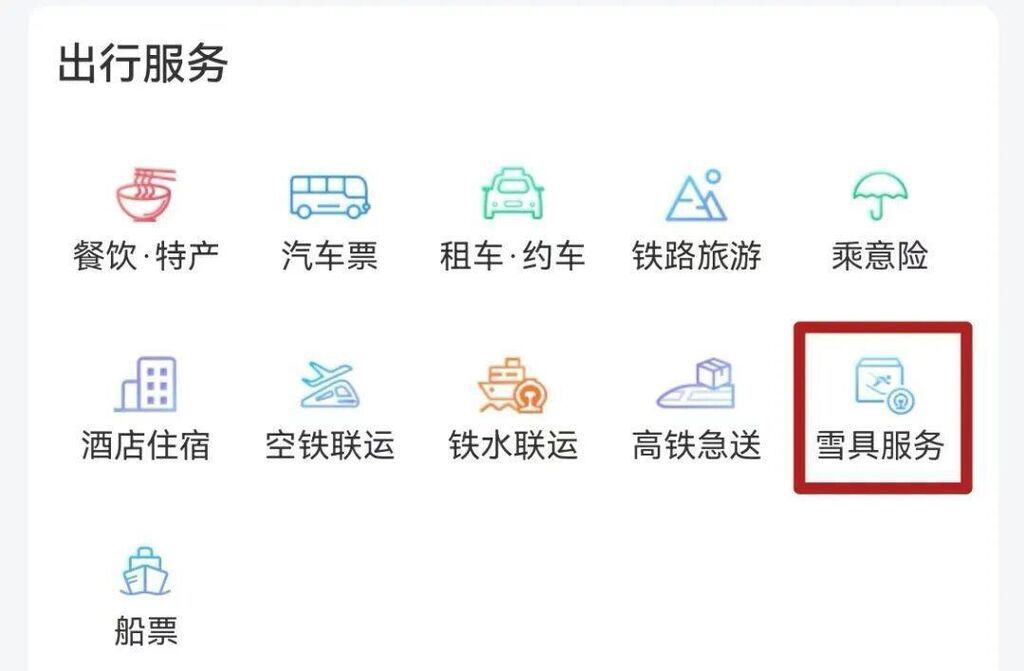
Task: Open 铁水联运 rail-water transport
Action: pos(512,408)
